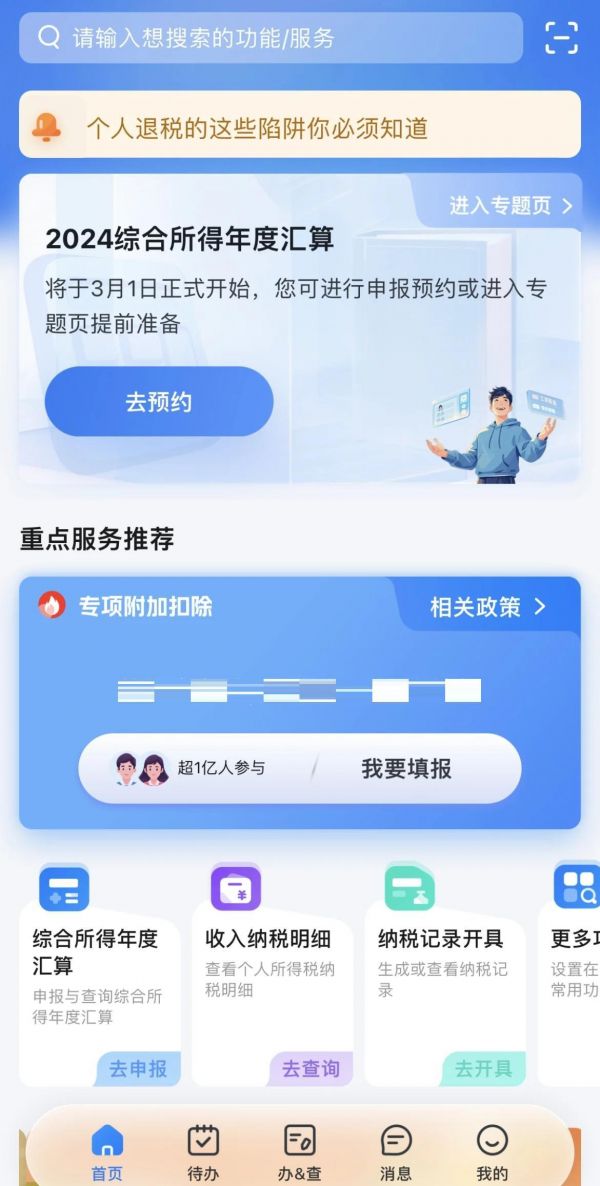Open 进入专题页 link

pos(510,205)
